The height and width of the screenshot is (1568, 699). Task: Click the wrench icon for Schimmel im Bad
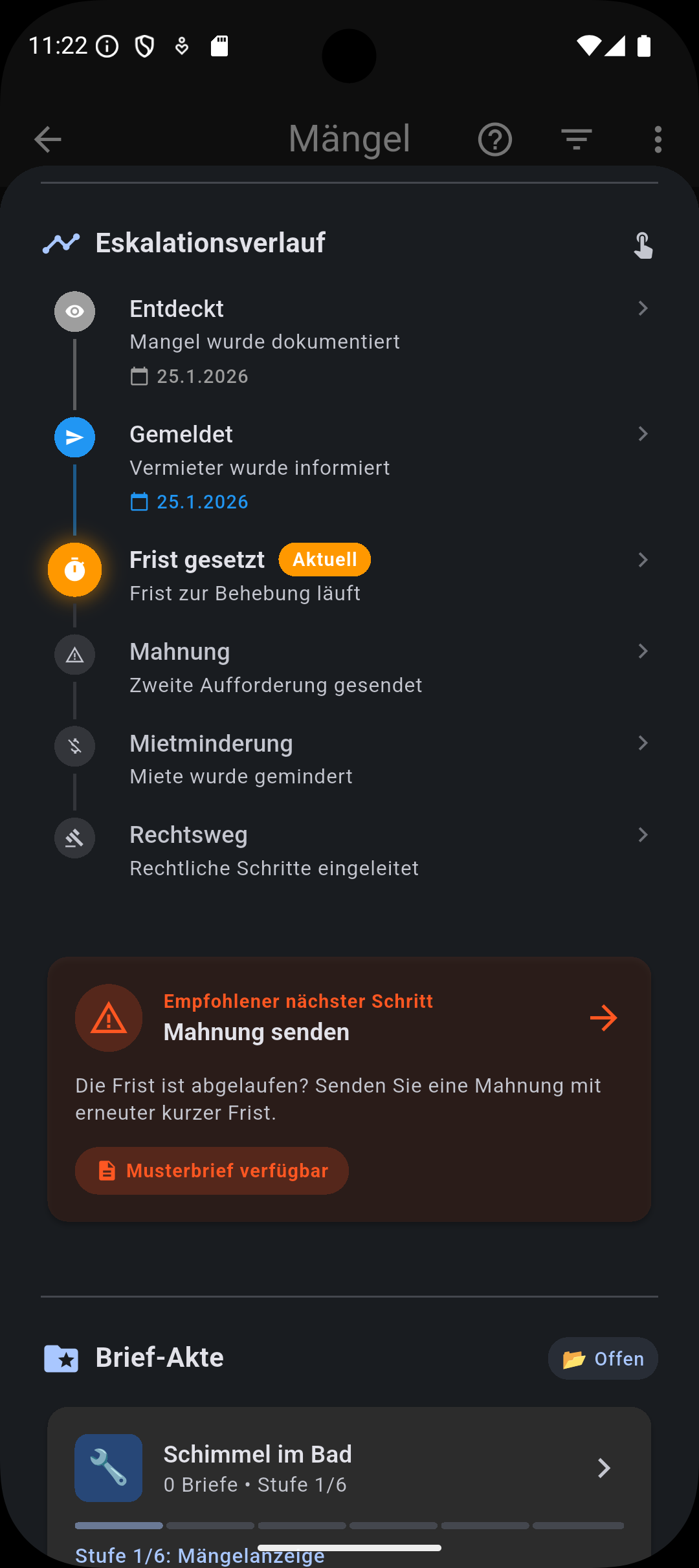tap(108, 1468)
